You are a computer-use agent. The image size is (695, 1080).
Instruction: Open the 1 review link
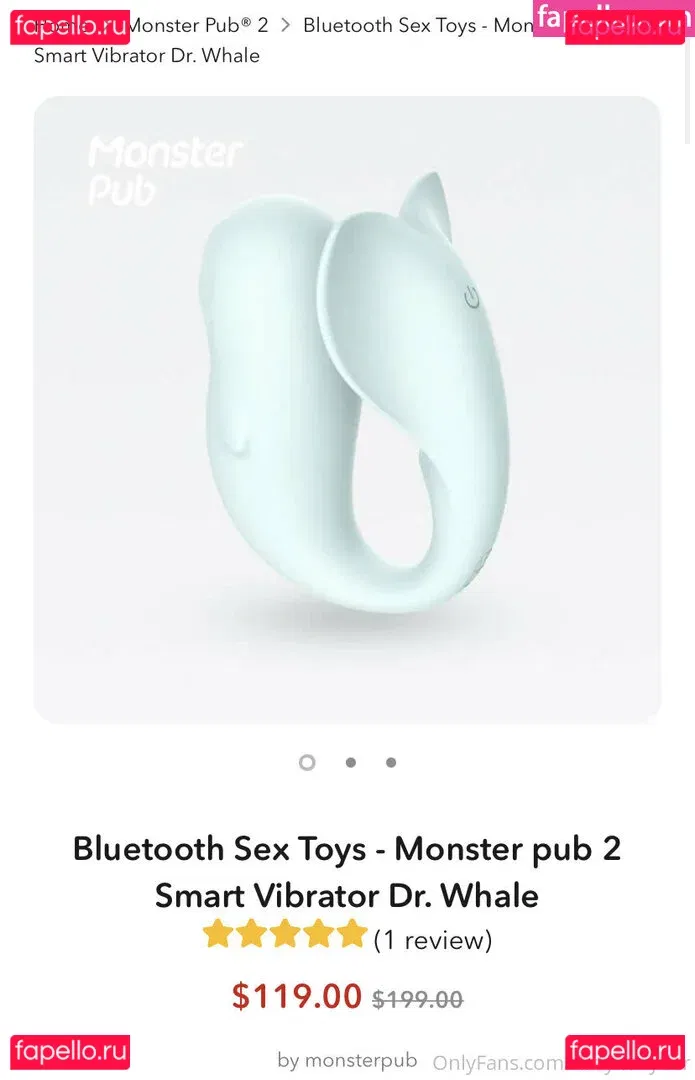click(432, 939)
